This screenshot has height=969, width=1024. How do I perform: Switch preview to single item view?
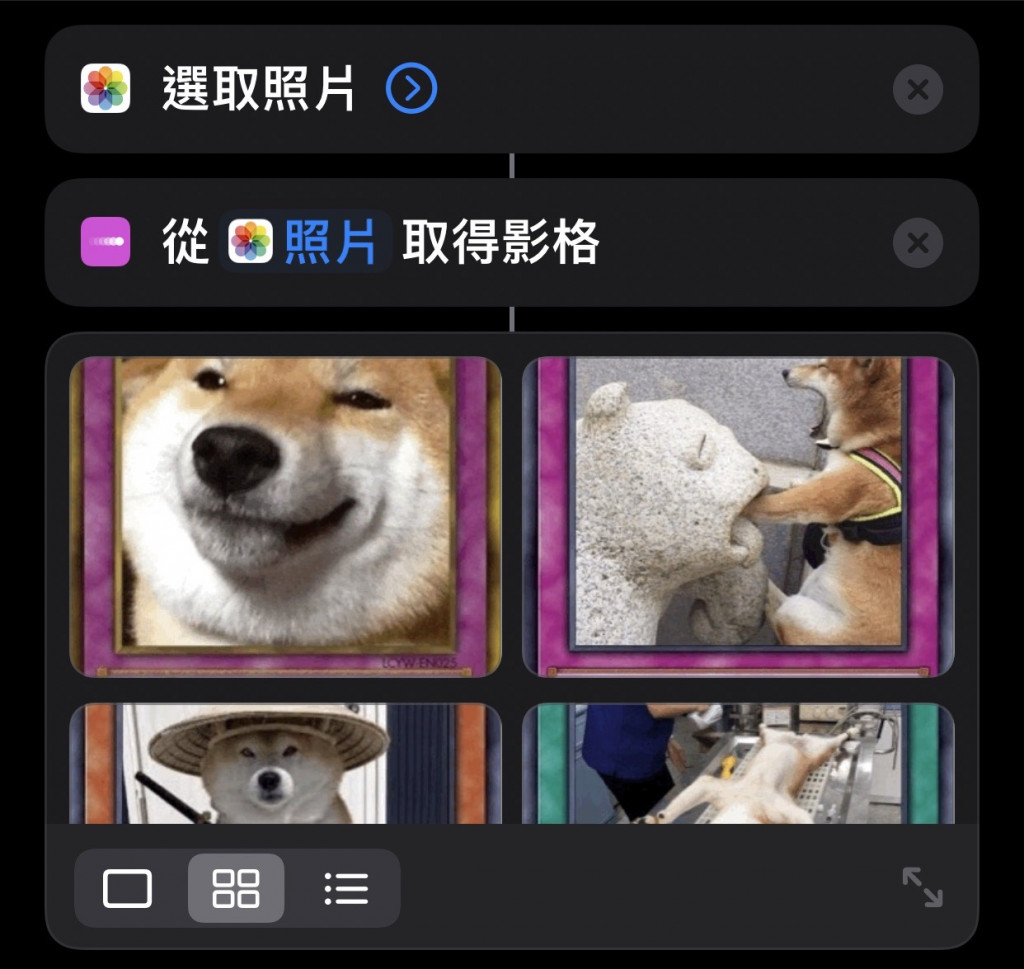128,888
